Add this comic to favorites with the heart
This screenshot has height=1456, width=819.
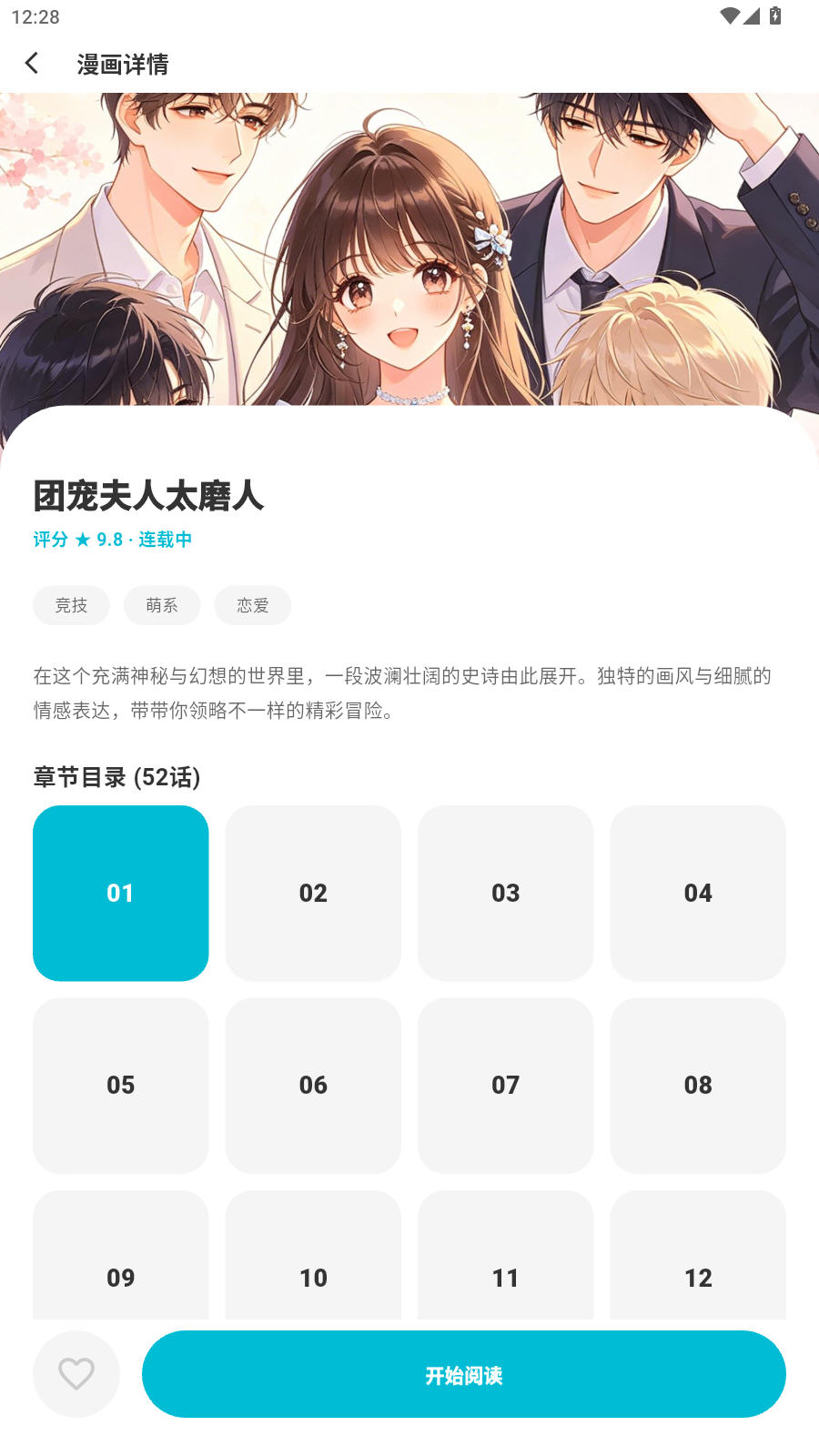76,1373
